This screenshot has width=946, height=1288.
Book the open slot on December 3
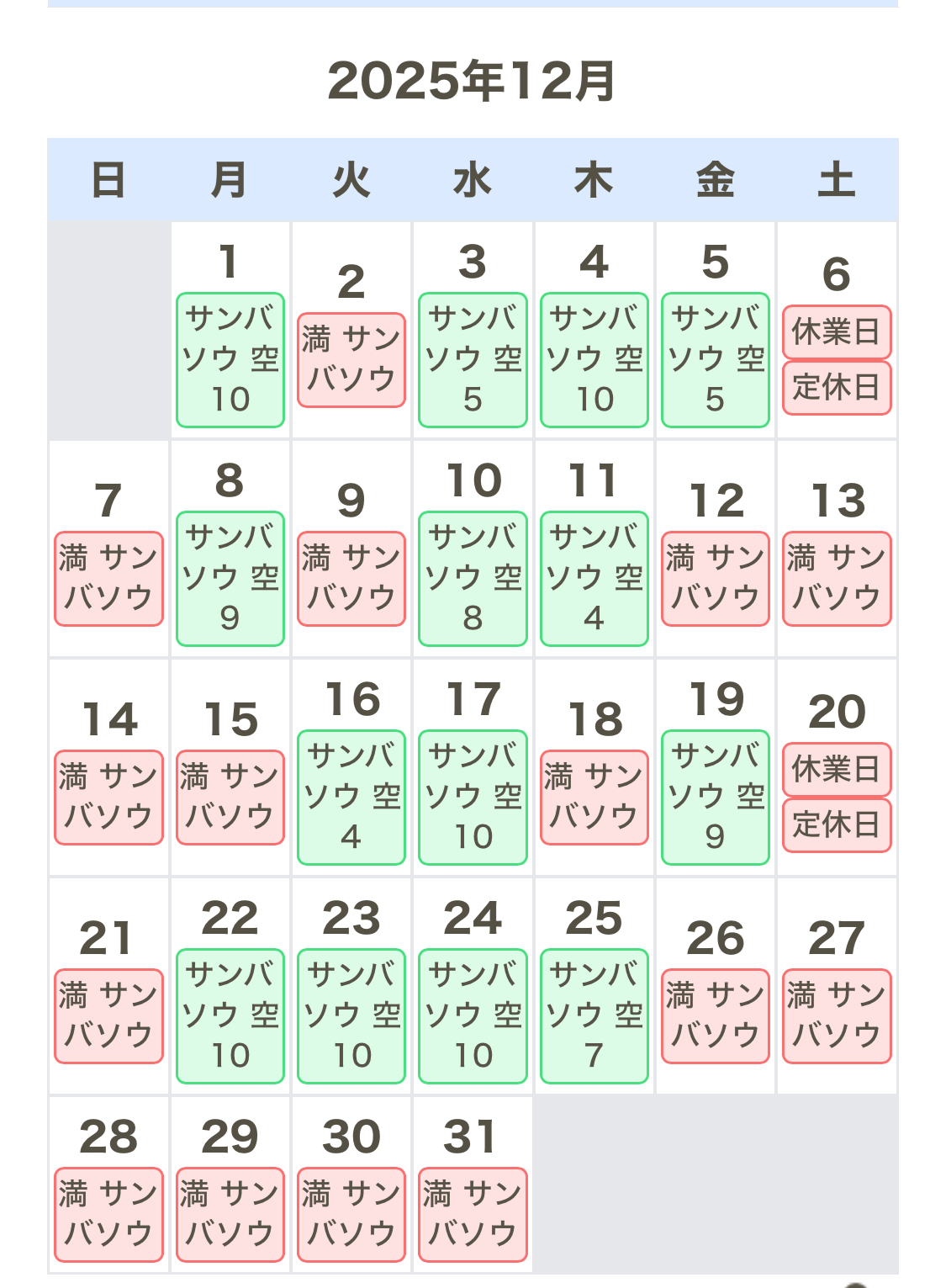[x=473, y=360]
